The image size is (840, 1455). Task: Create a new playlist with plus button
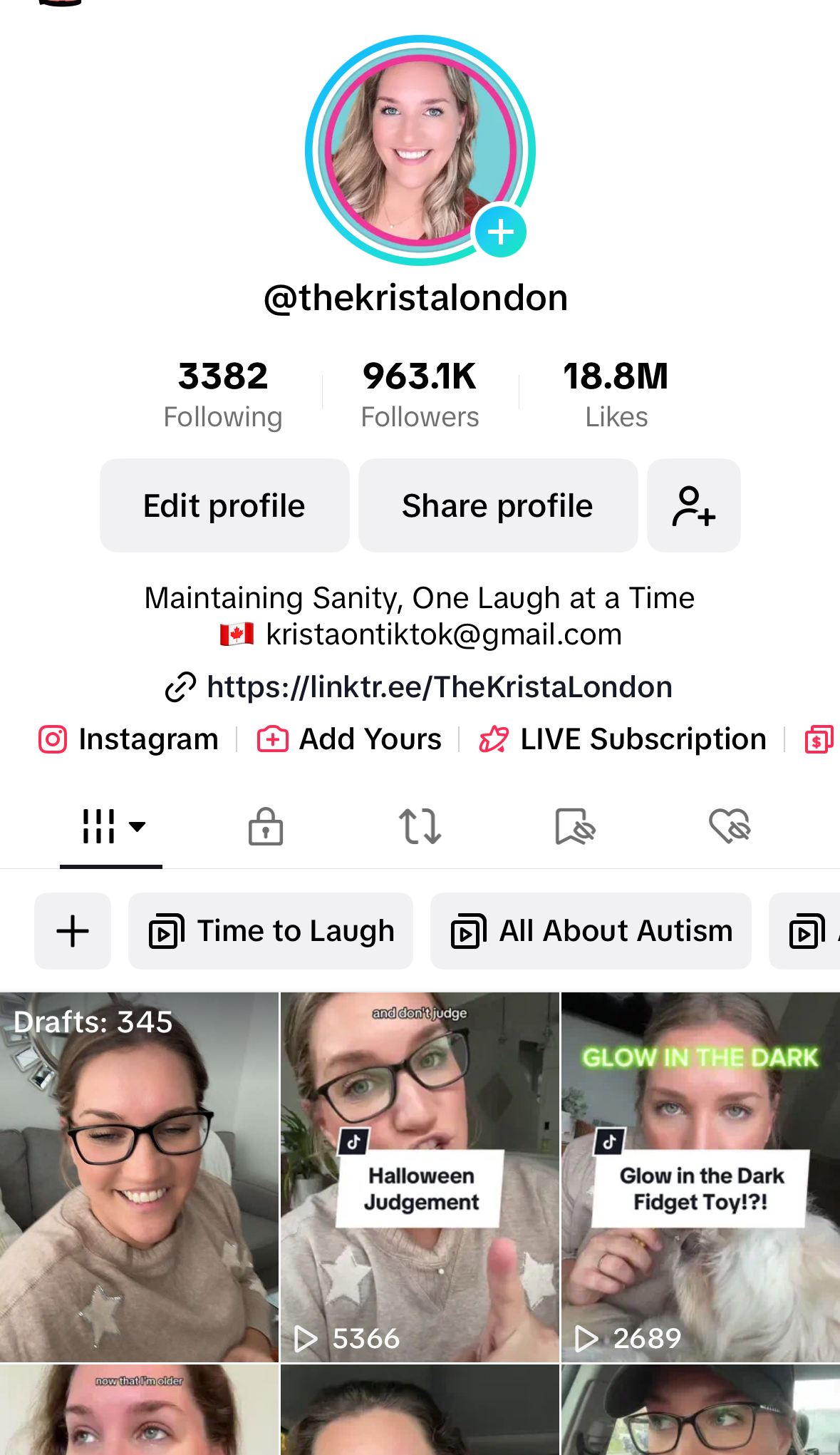point(73,931)
